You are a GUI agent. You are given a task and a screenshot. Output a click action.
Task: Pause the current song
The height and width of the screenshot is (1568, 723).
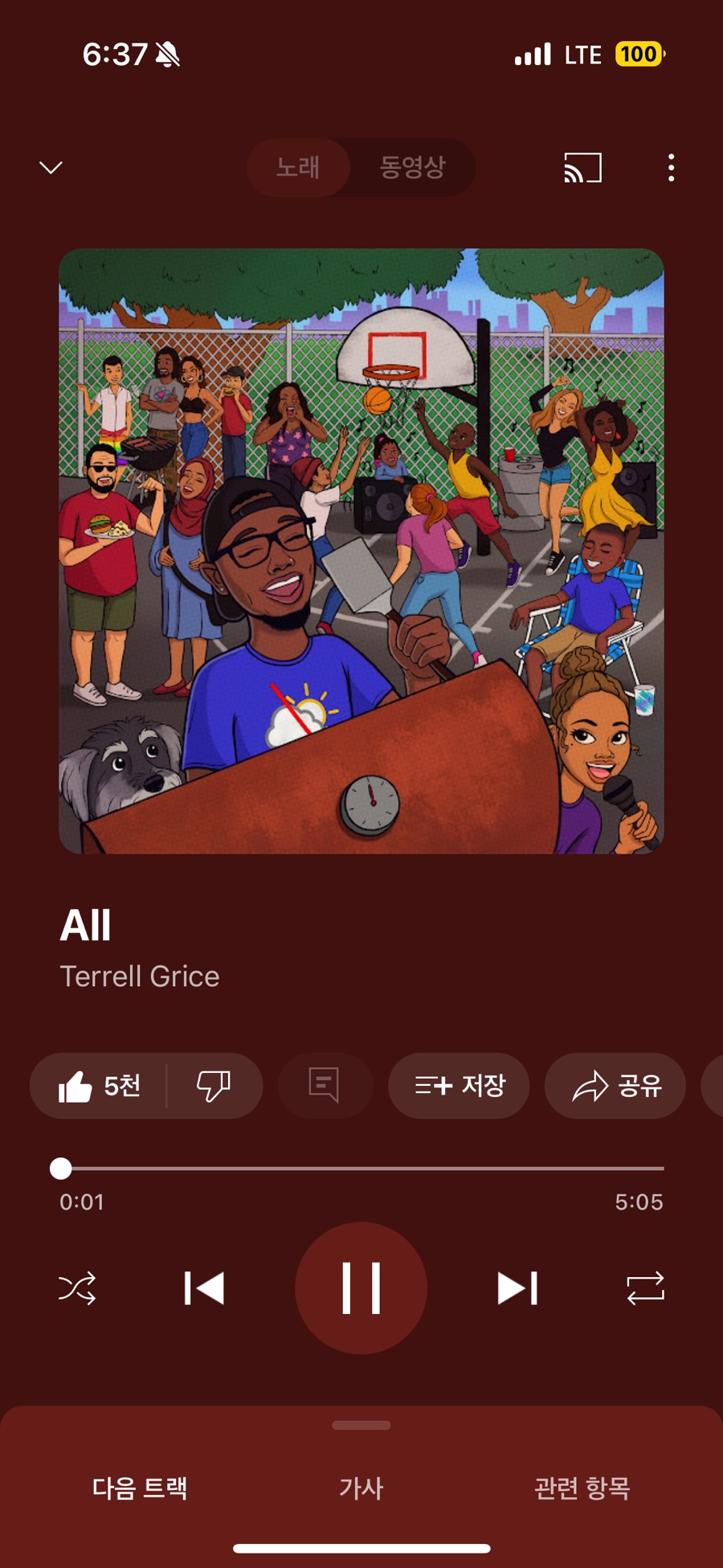(x=361, y=1288)
